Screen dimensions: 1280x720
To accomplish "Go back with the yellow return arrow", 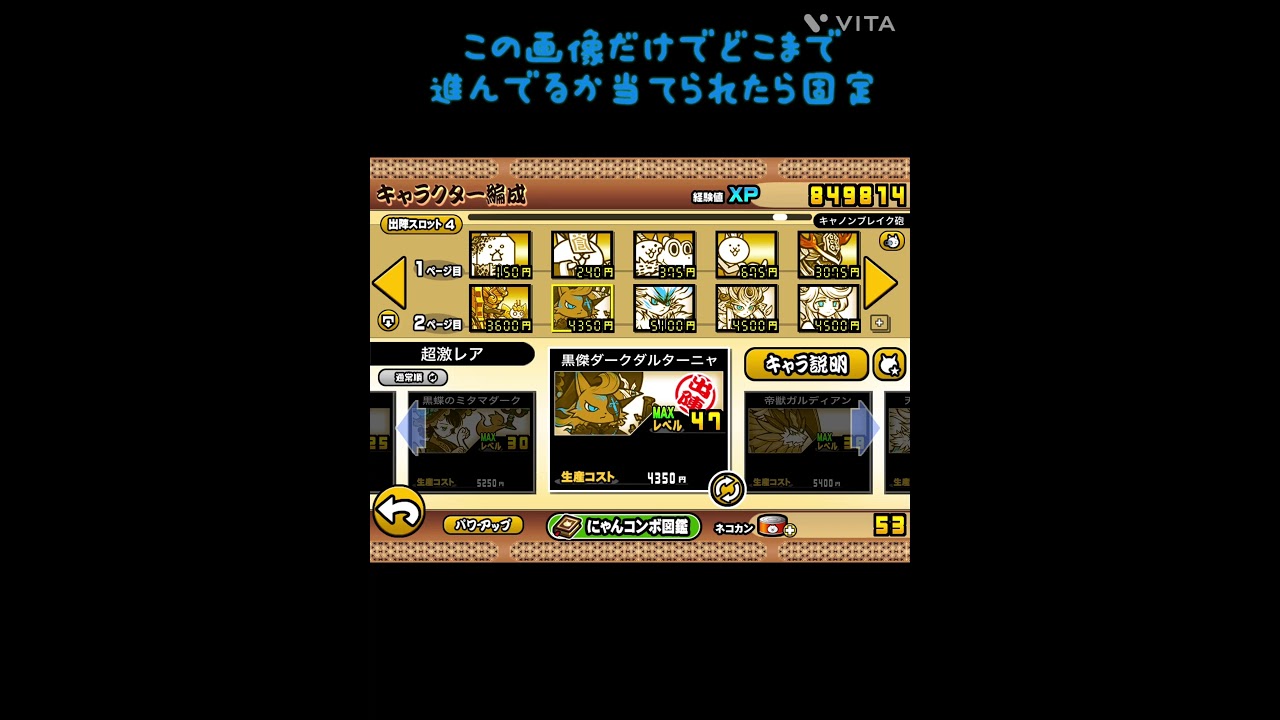I will coord(398,511).
